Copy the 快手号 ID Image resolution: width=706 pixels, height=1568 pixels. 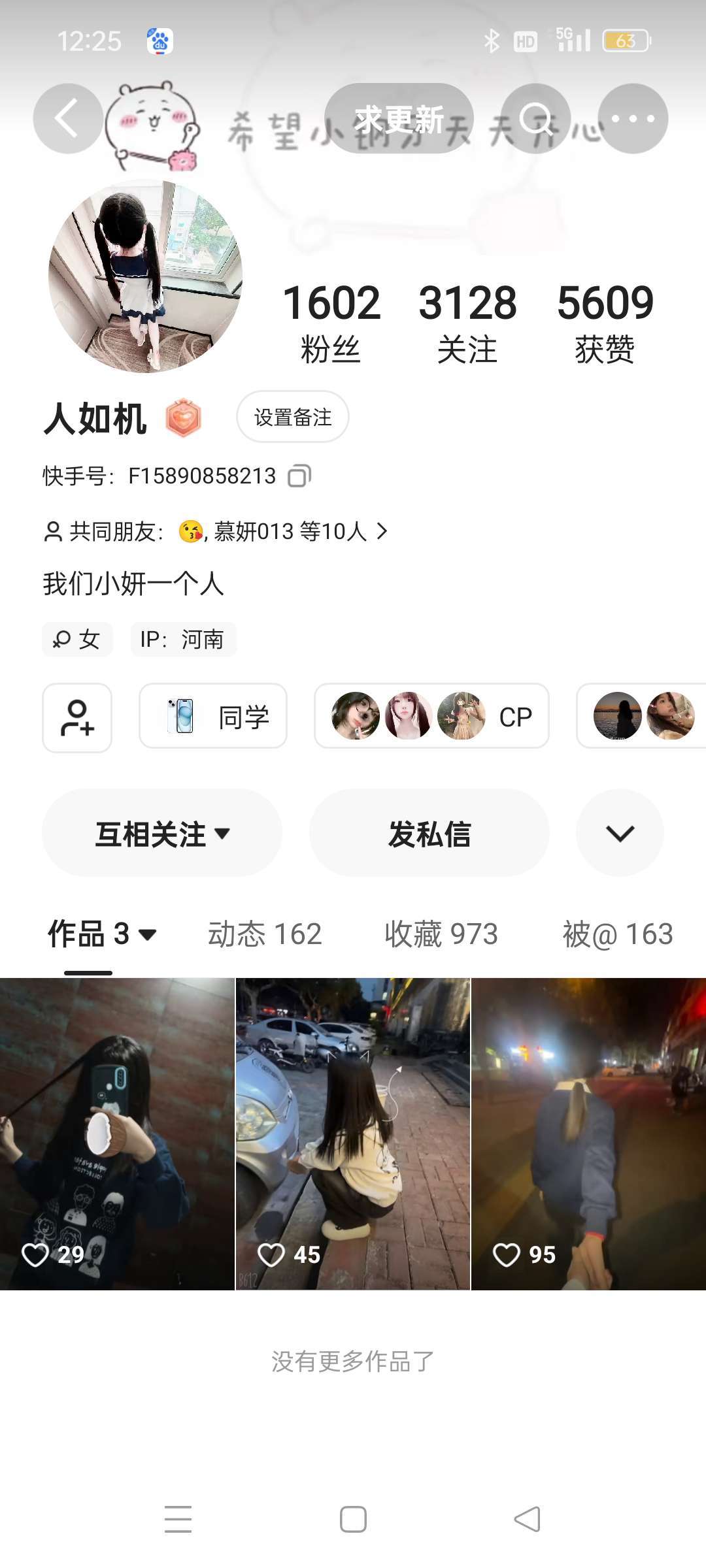coord(299,476)
